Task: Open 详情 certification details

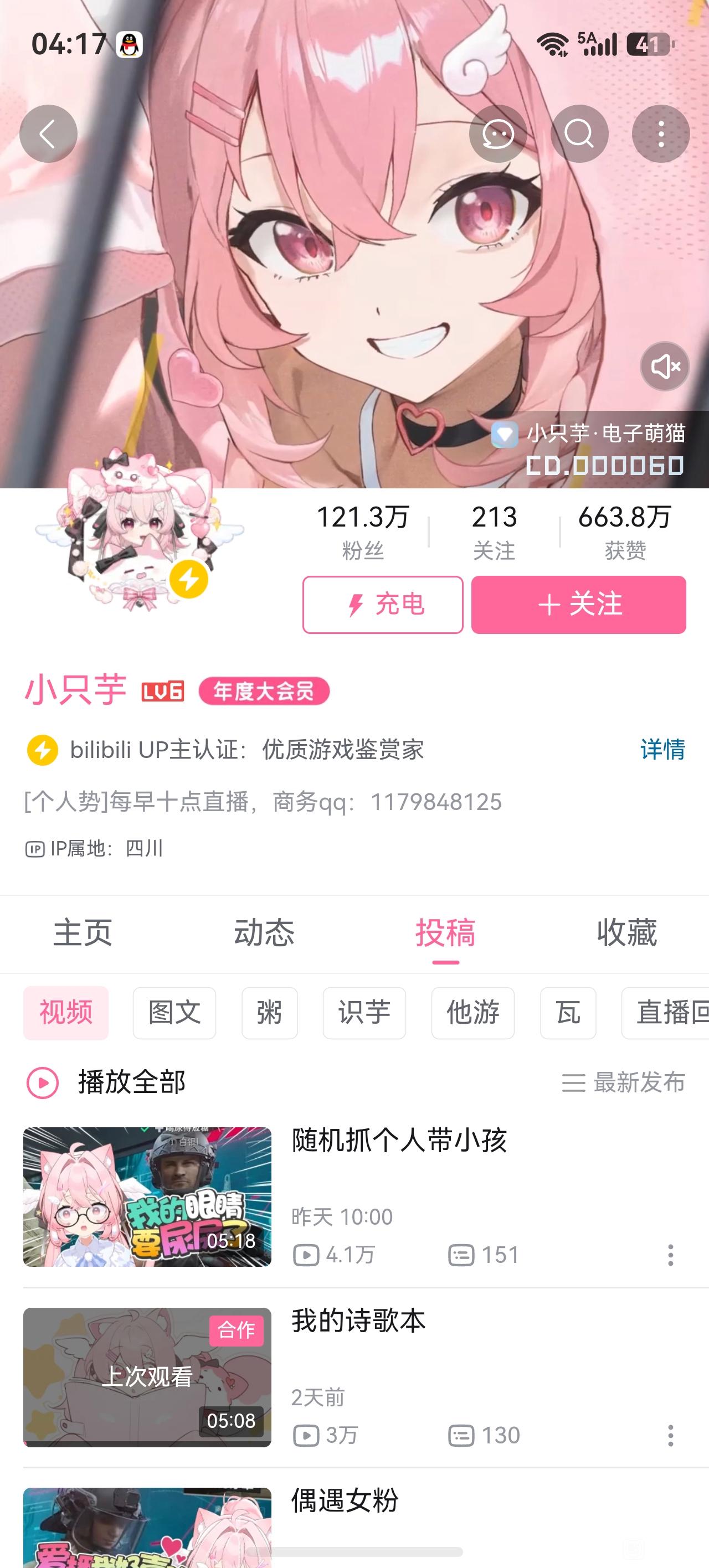Action: tap(662, 749)
